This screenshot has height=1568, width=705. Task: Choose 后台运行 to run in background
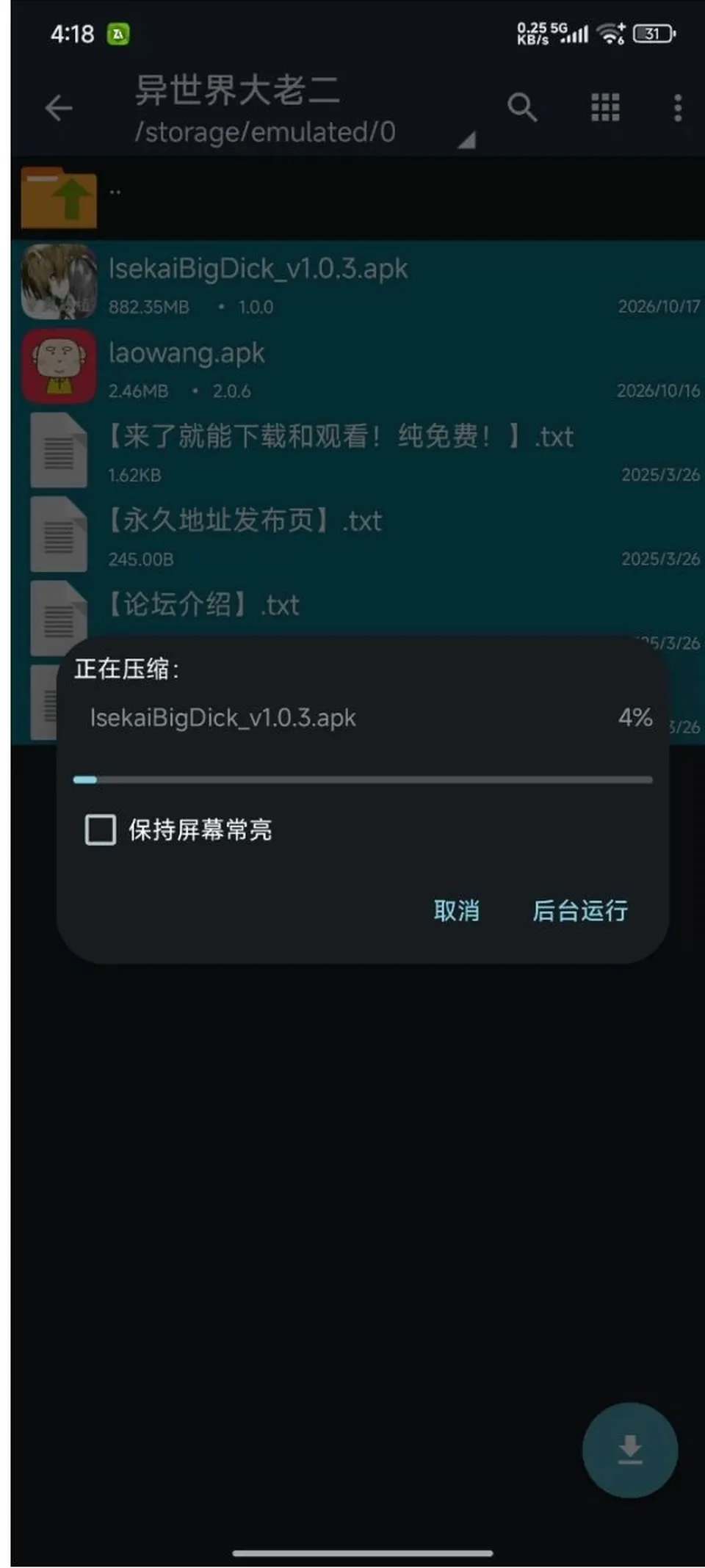coord(580,910)
